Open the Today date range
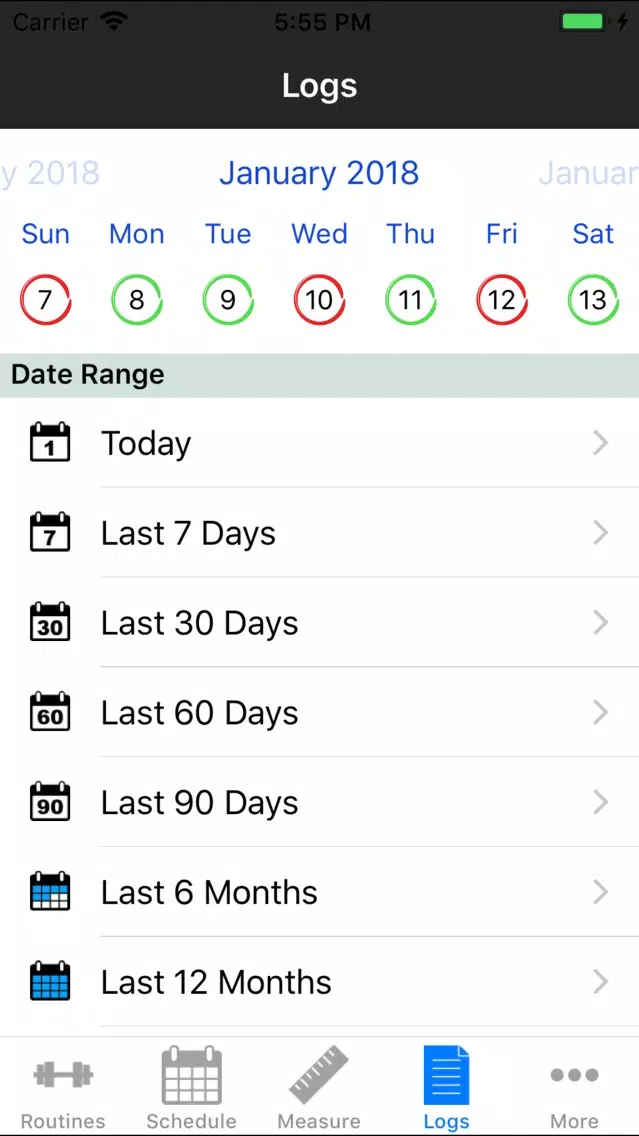The height and width of the screenshot is (1136, 639). [320, 443]
